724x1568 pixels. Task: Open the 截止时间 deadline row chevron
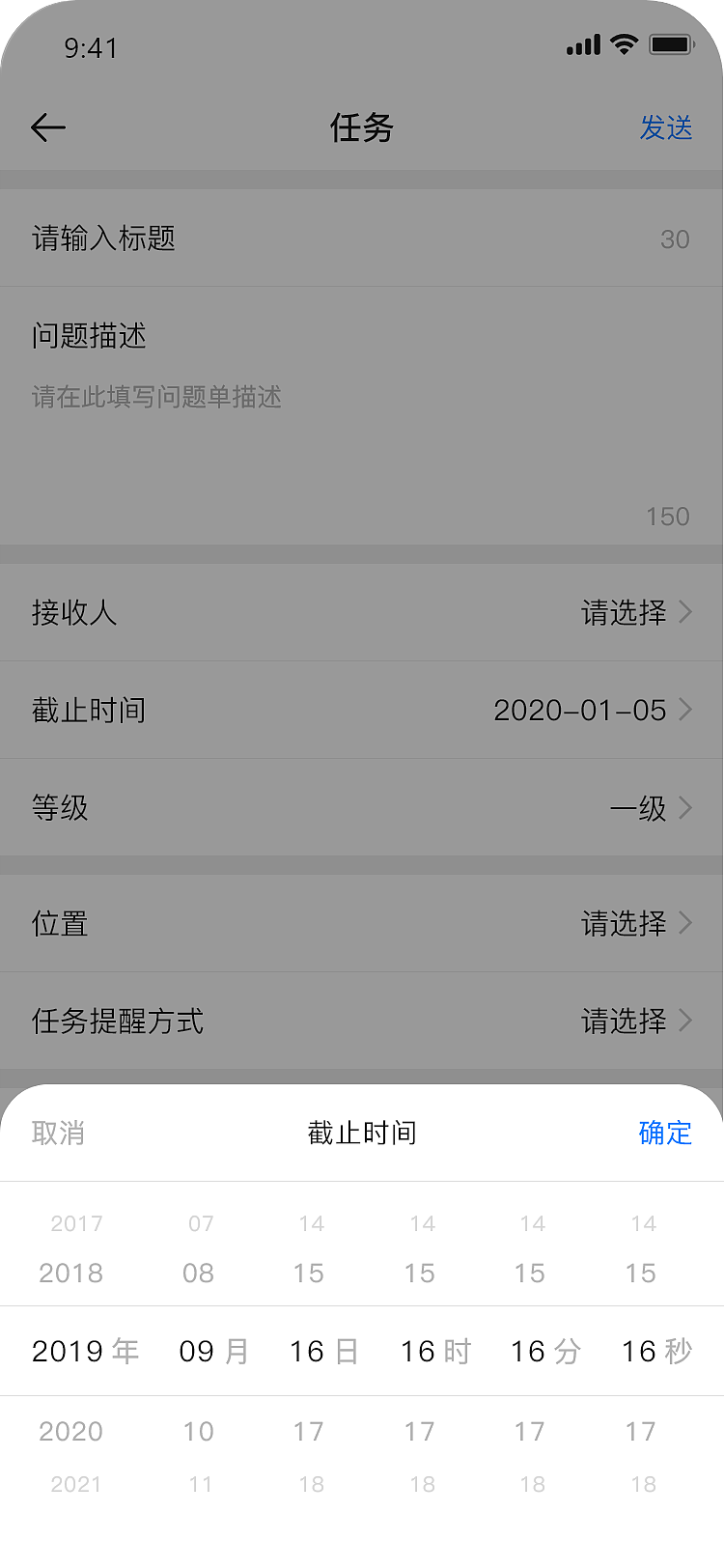pyautogui.click(x=685, y=710)
